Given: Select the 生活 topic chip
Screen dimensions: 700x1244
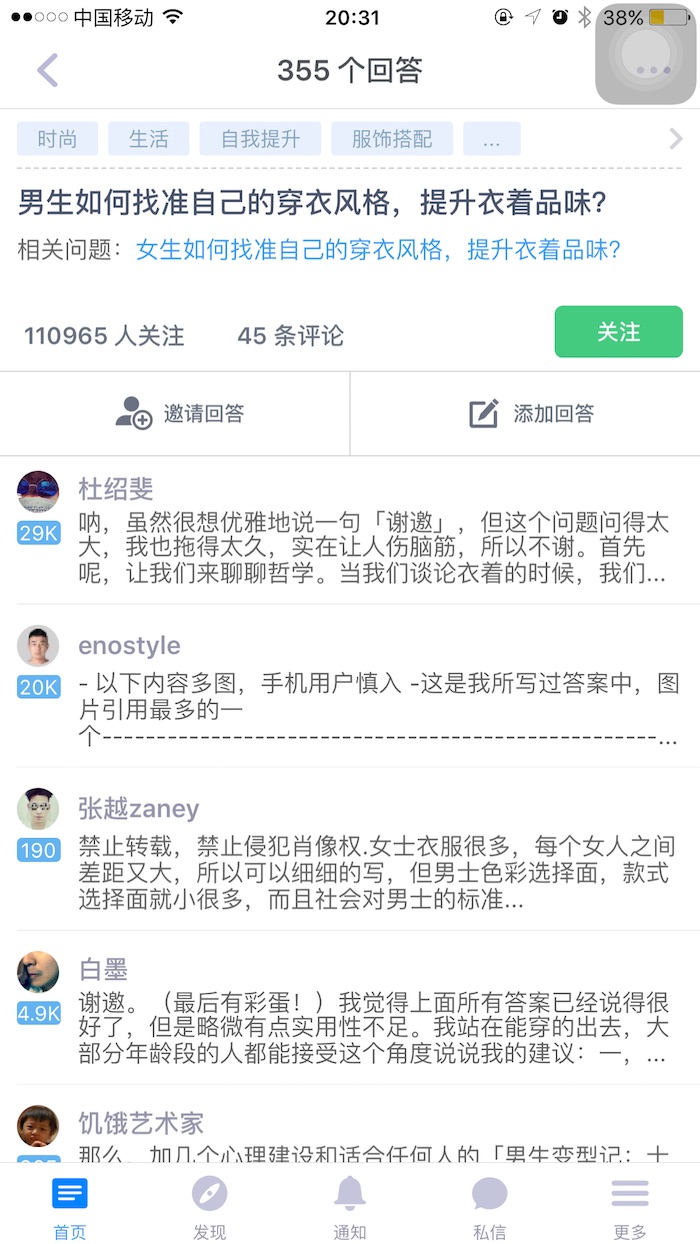Looking at the screenshot, I should coord(149,139).
